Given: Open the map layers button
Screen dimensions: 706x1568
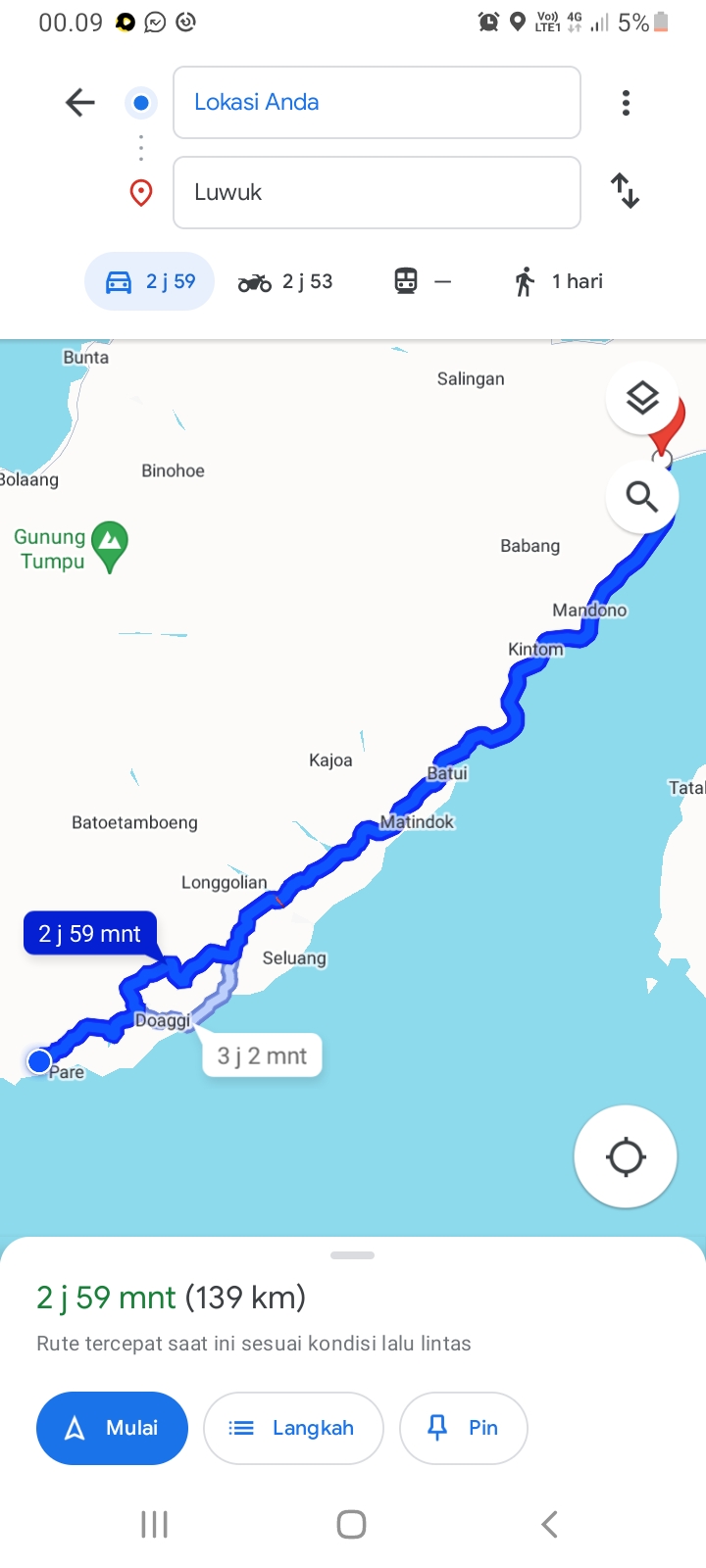Looking at the screenshot, I should (642, 398).
